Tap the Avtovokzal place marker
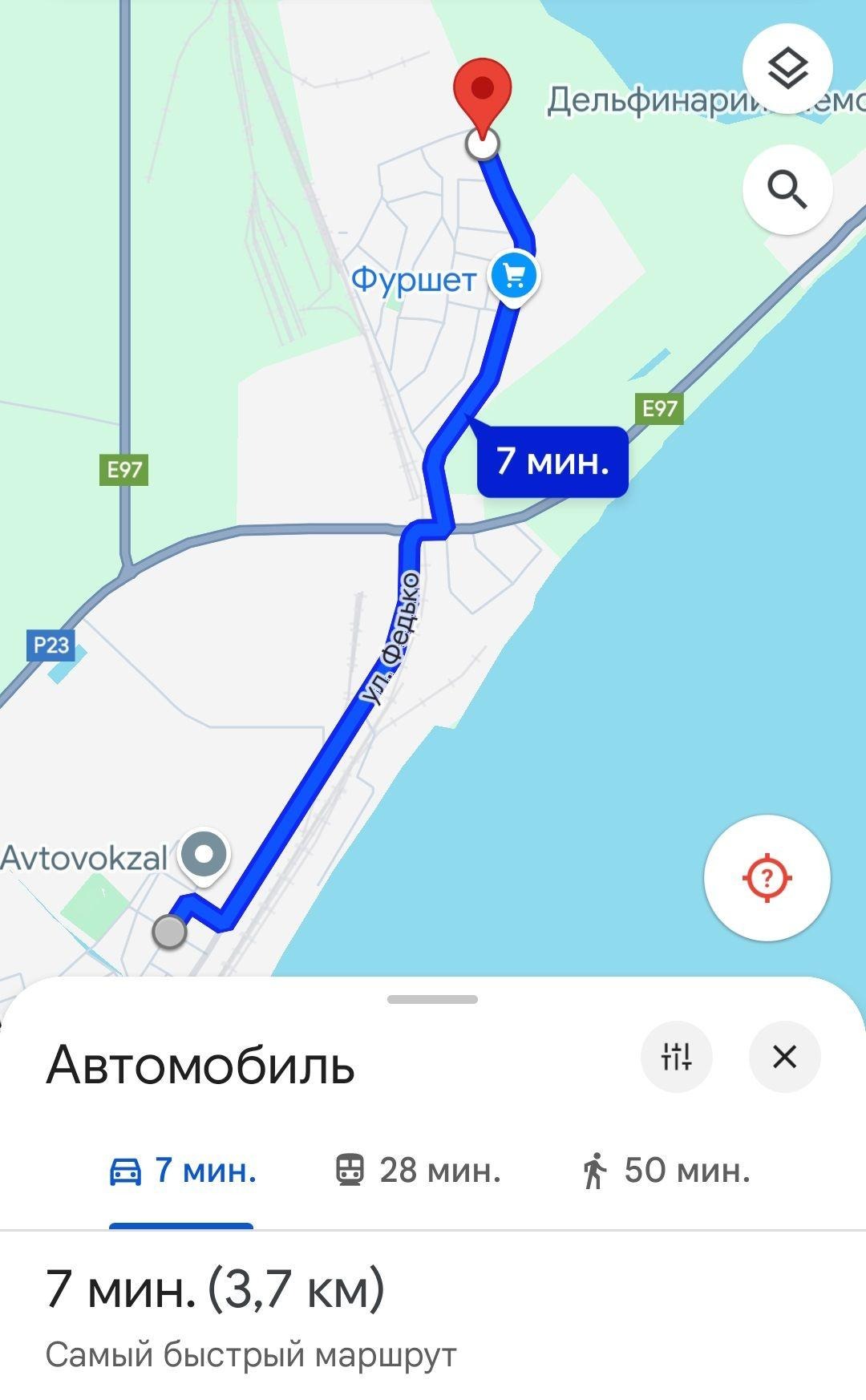Viewport: 866px width, 1400px height. coord(204,856)
